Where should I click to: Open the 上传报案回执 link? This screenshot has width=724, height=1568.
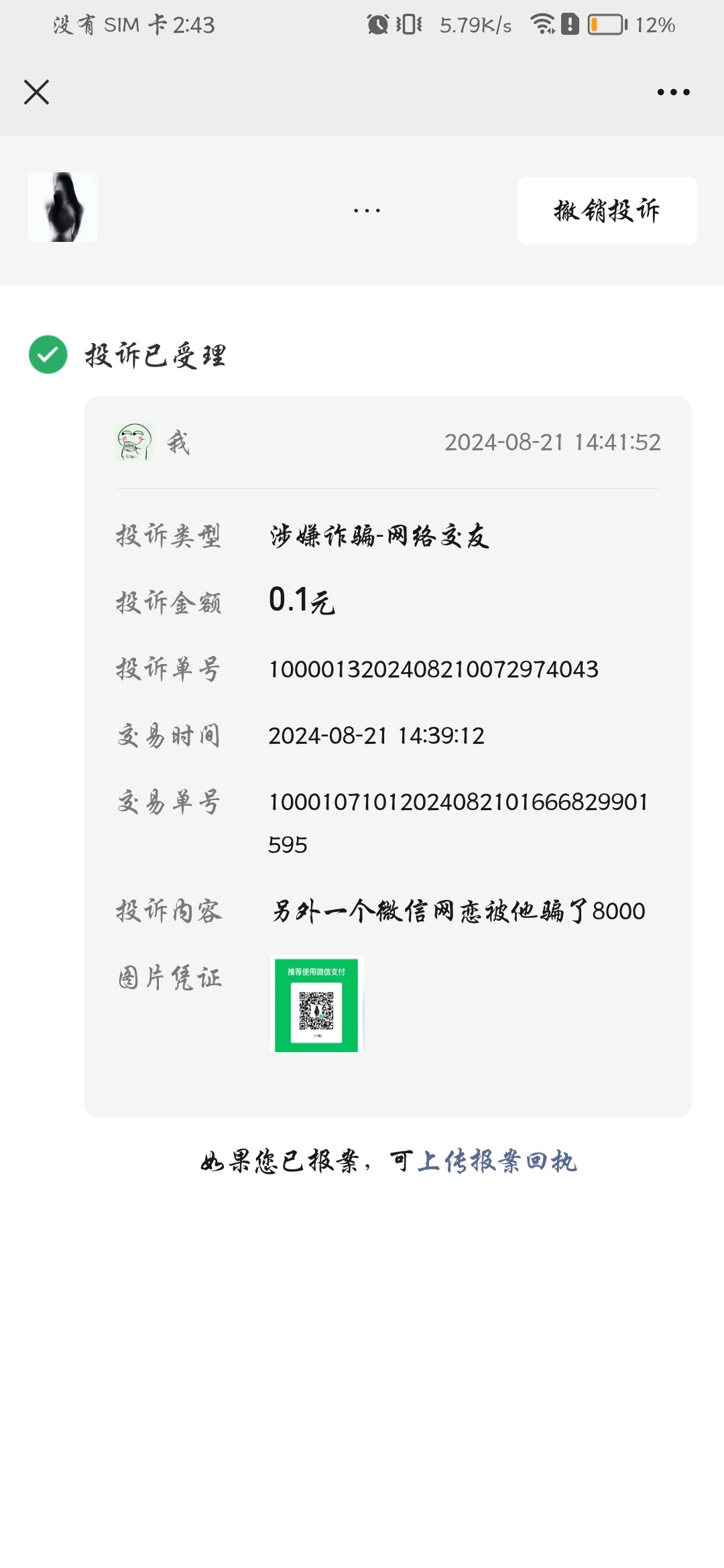[x=497, y=1161]
